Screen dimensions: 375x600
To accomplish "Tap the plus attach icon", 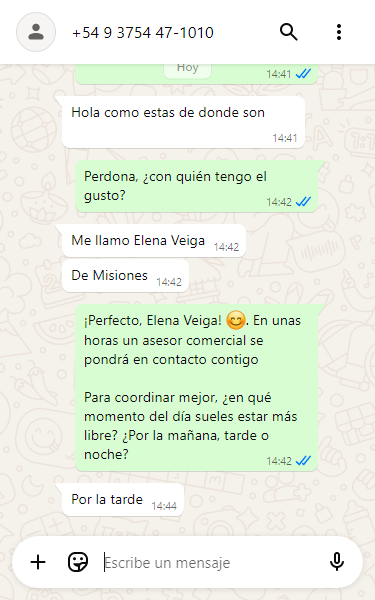I will pos(38,562).
